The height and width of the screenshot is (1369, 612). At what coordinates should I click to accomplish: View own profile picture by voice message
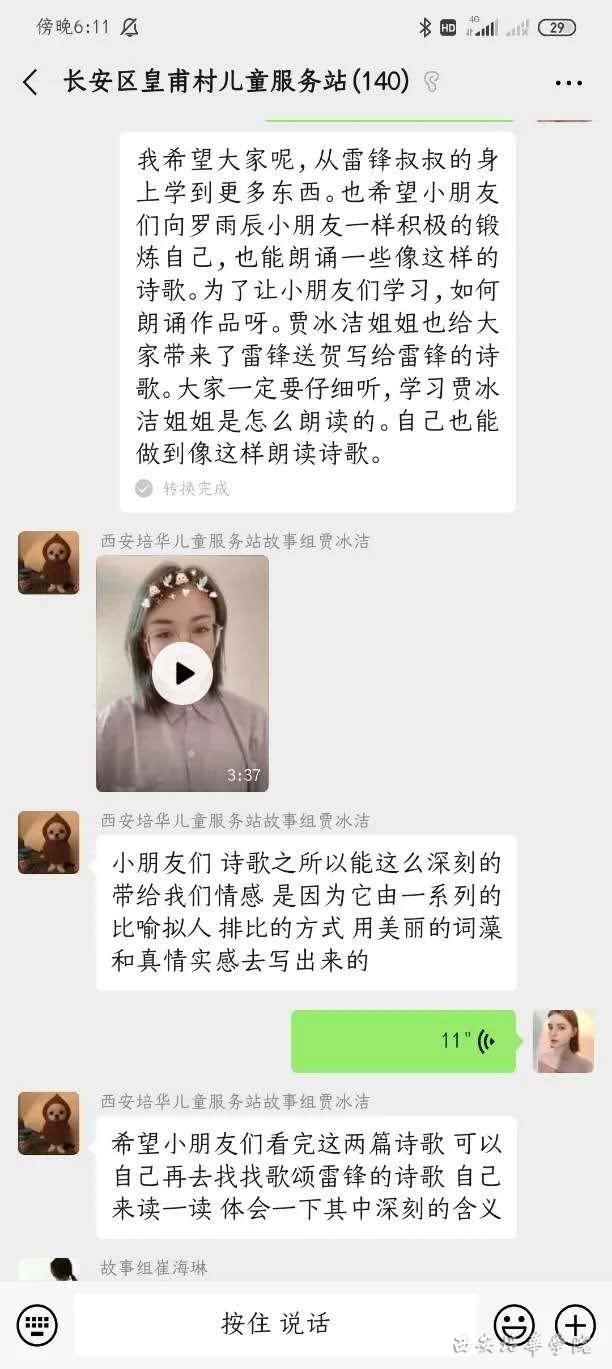click(563, 1041)
